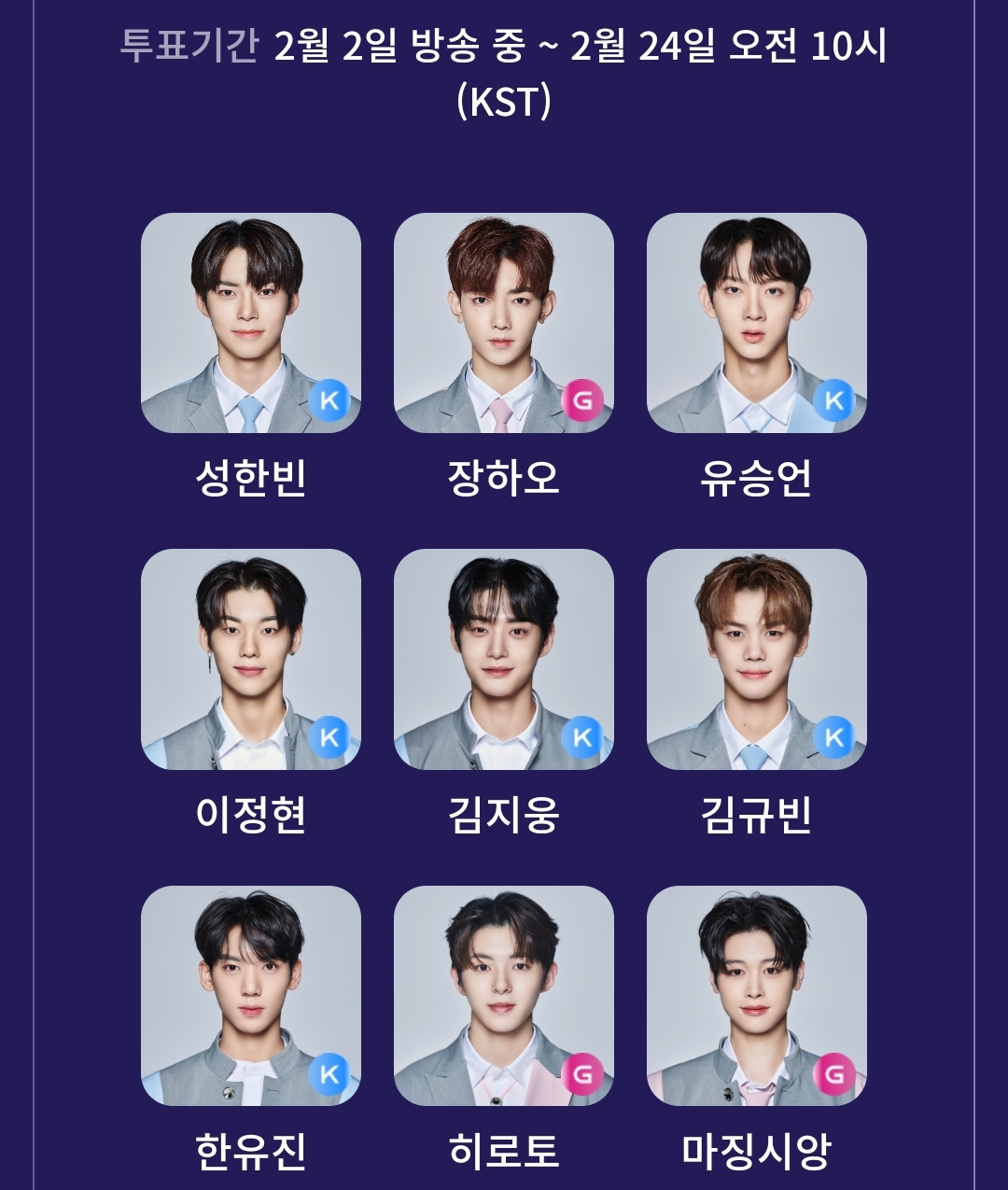Select the 김지웅 photo tile

(x=503, y=659)
